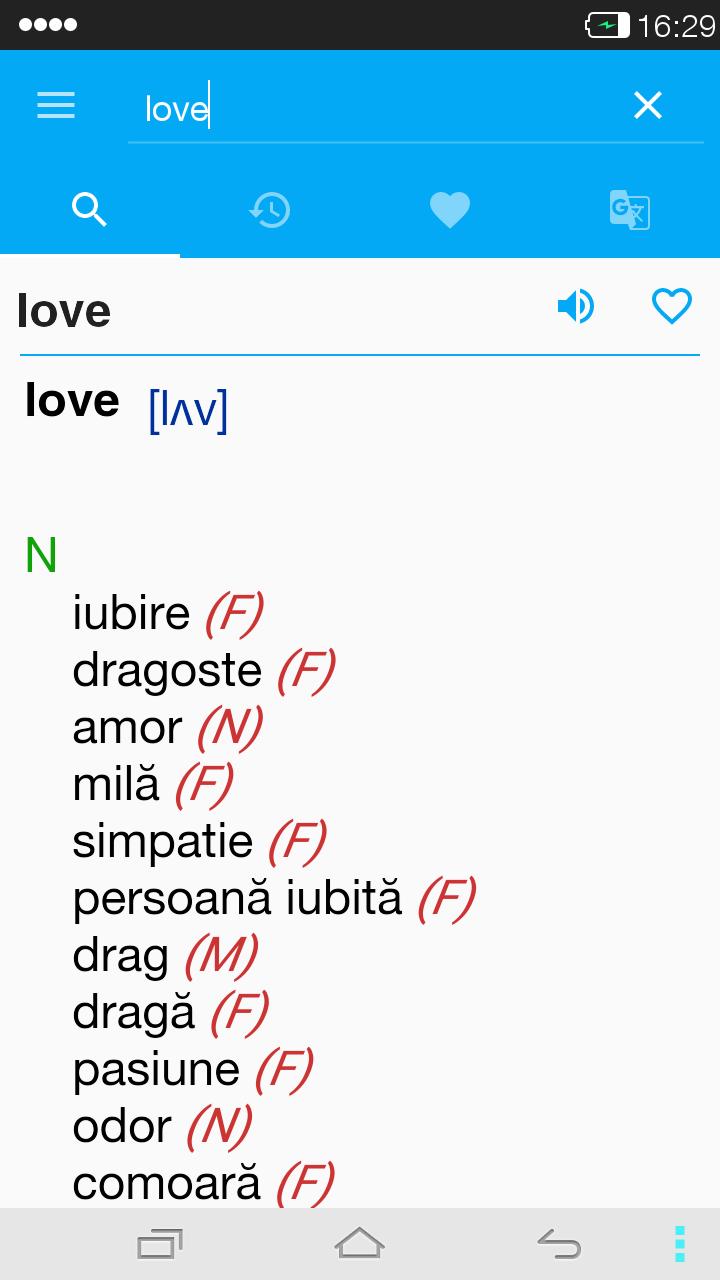The height and width of the screenshot is (1280, 720).
Task: Tap the headword 'love' above the divider
Action: click(x=62, y=310)
